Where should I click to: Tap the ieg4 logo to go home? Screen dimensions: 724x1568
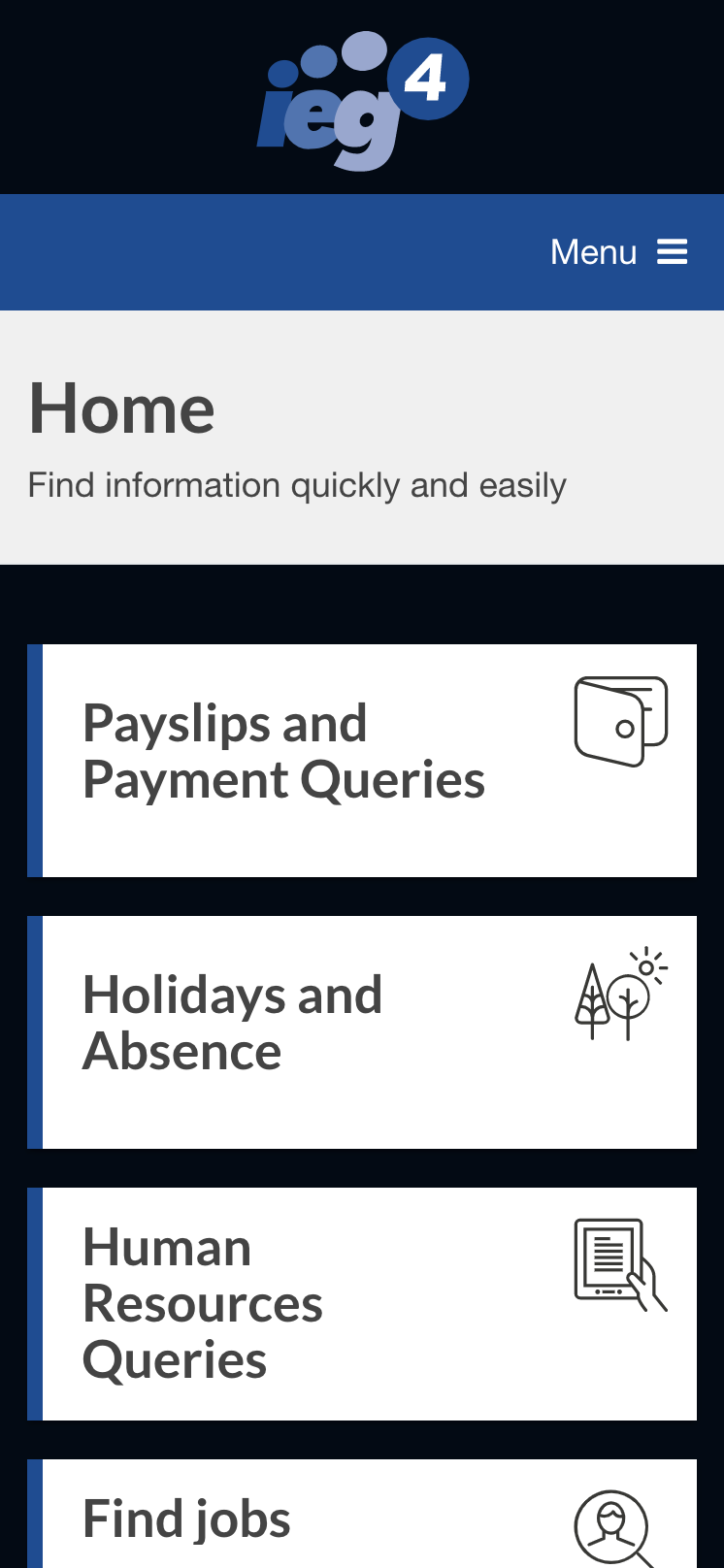[x=362, y=100]
